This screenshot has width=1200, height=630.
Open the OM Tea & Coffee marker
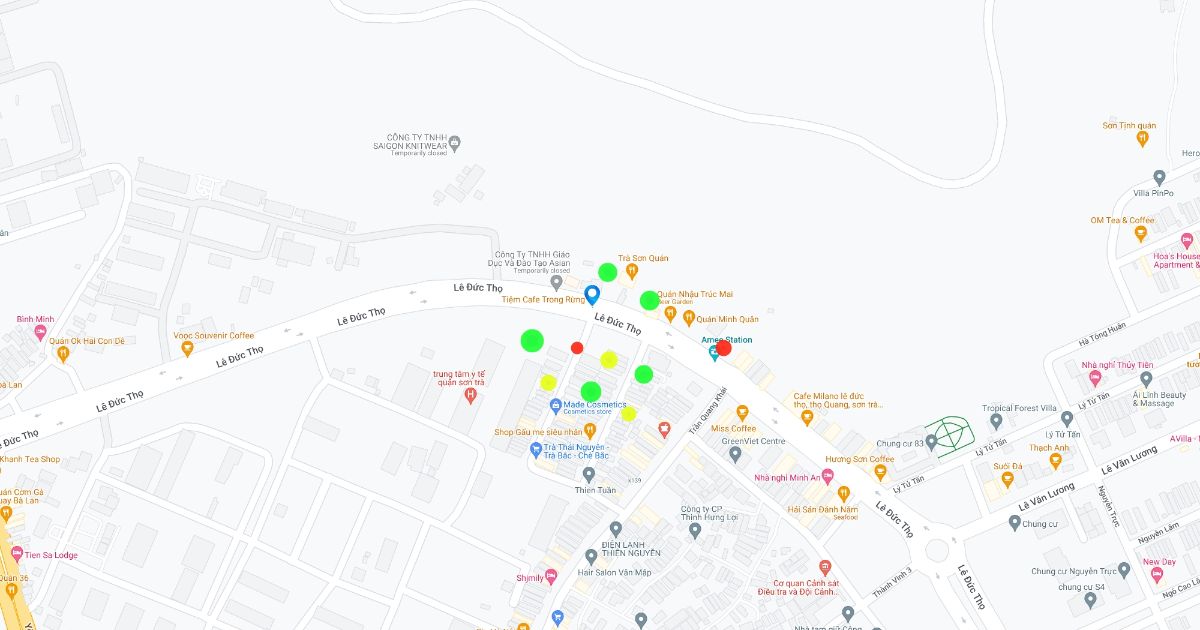tap(1140, 234)
